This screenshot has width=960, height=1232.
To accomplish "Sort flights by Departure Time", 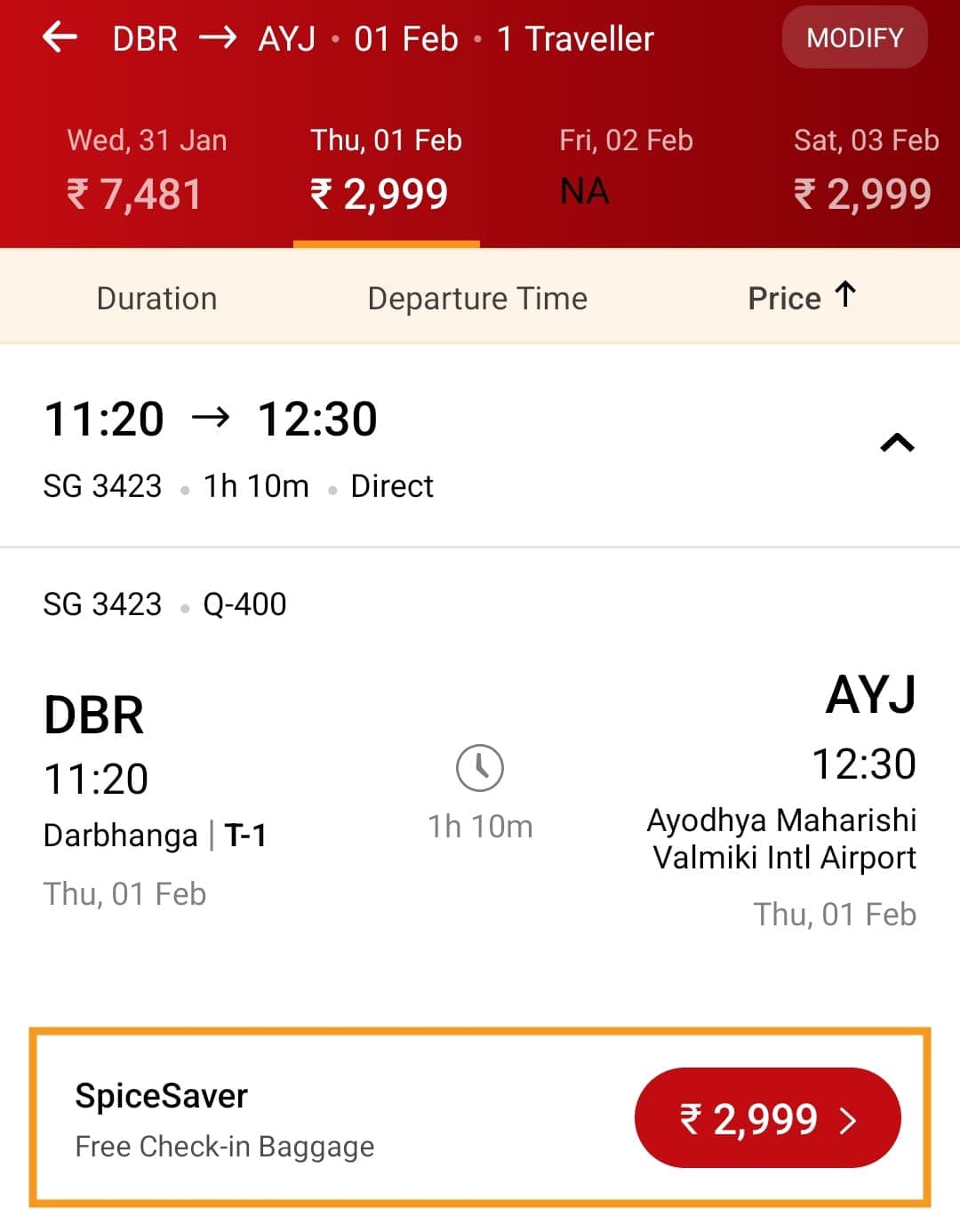I will pyautogui.click(x=477, y=299).
